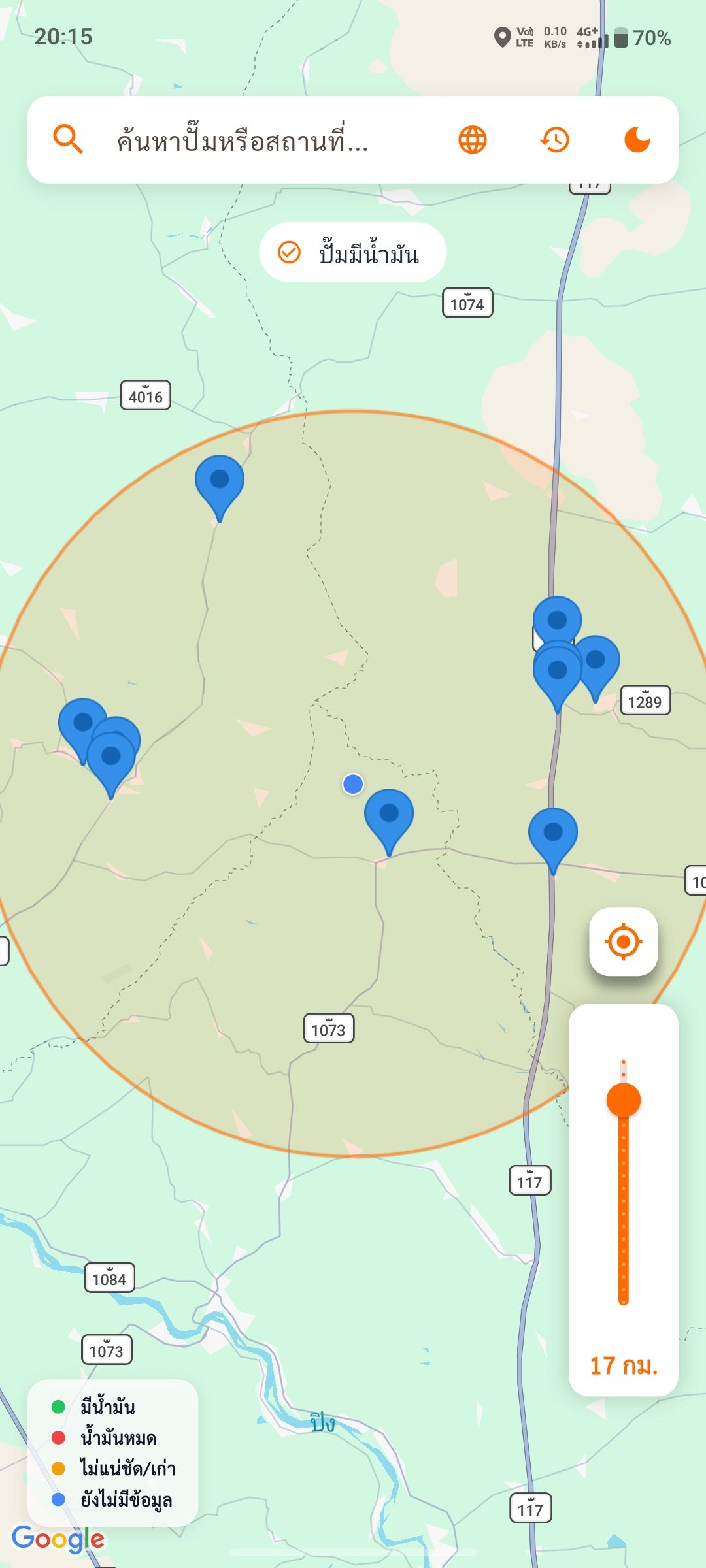This screenshot has width=706, height=1568.
Task: Center the map on my location
Action: [623, 942]
